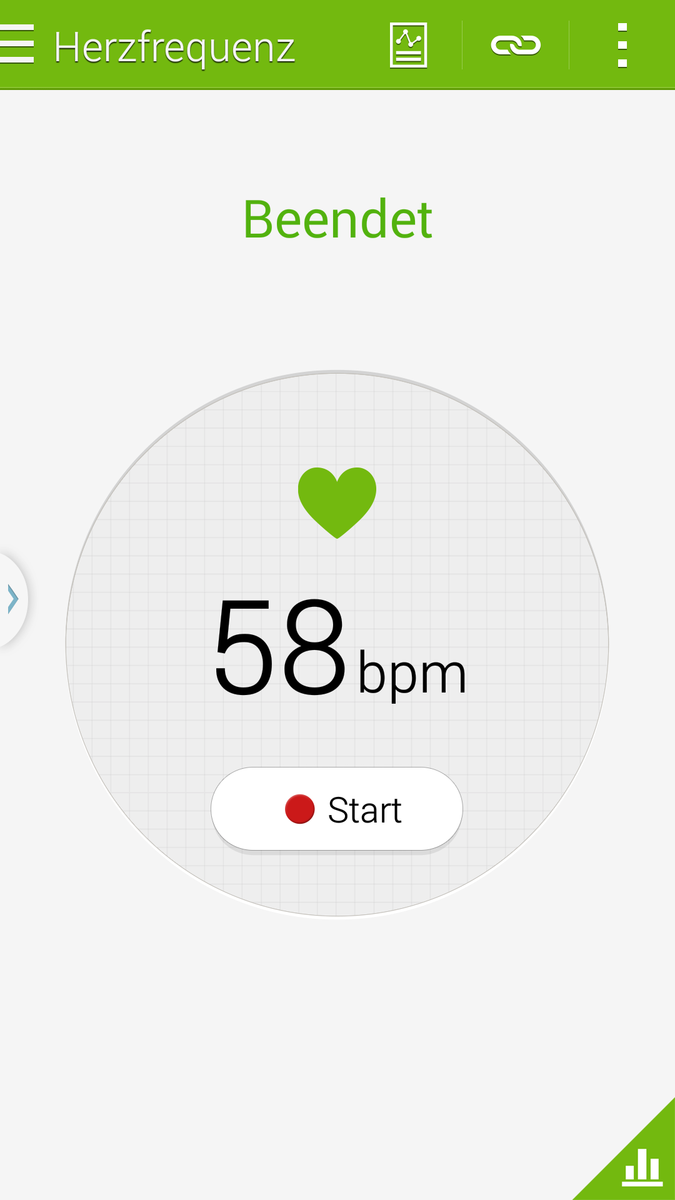The width and height of the screenshot is (675, 1200).
Task: Open the three-dot overflow menu
Action: [622, 45]
